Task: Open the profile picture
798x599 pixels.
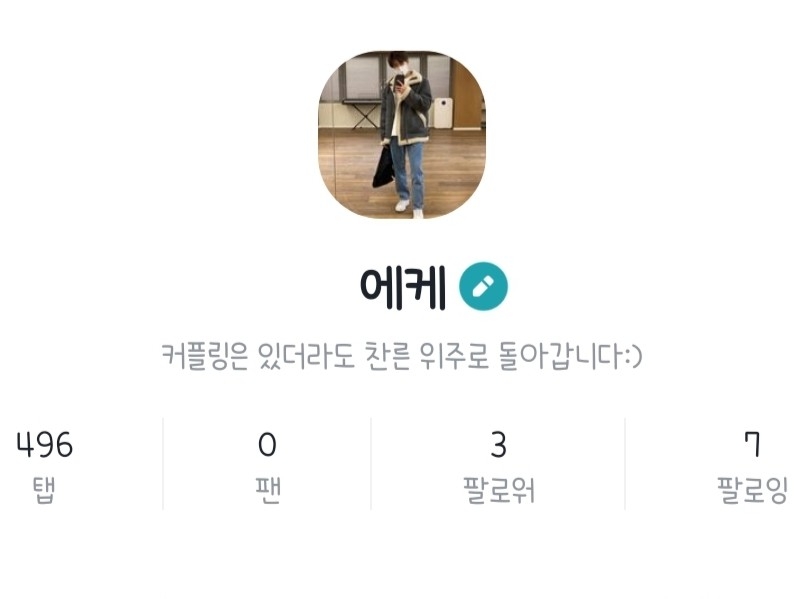Action: tap(402, 134)
